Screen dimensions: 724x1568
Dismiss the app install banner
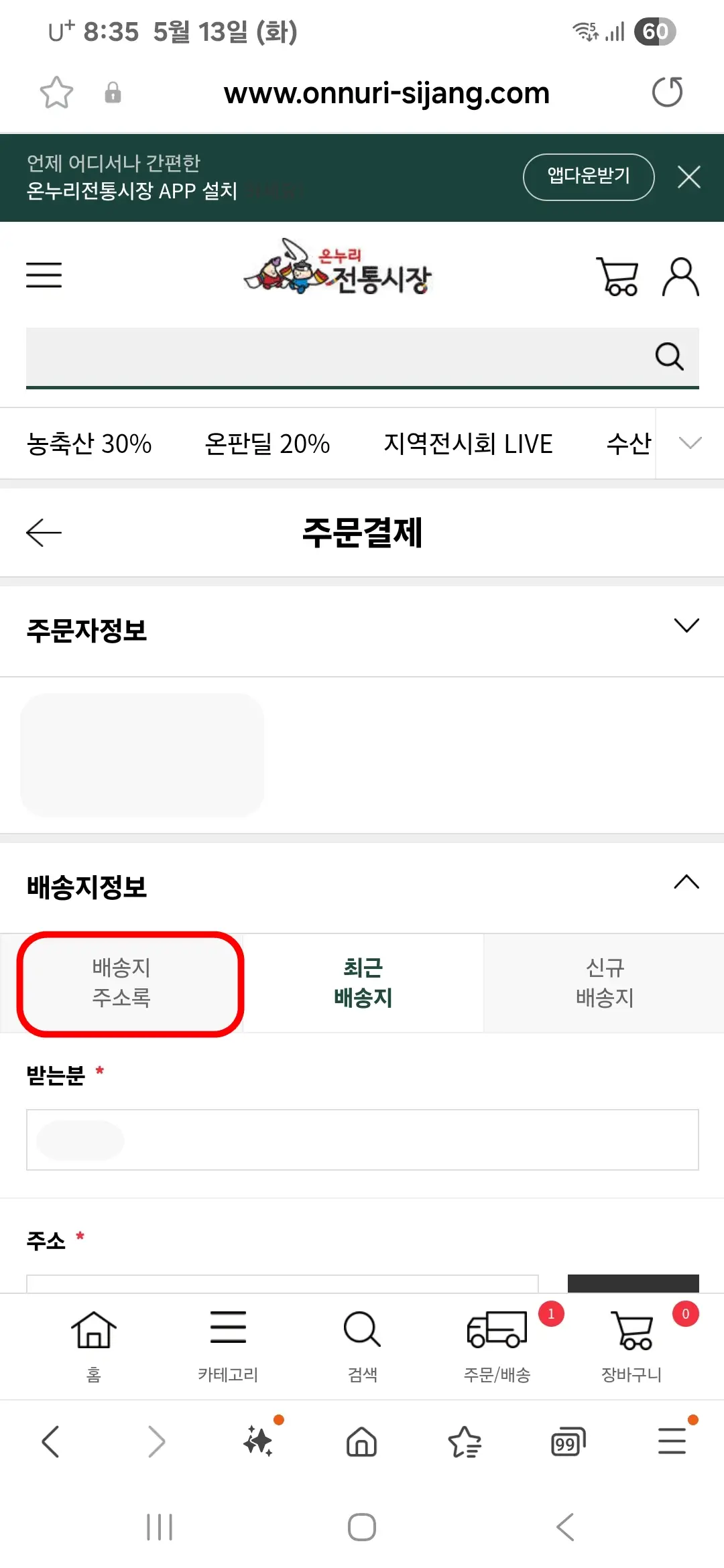(689, 177)
